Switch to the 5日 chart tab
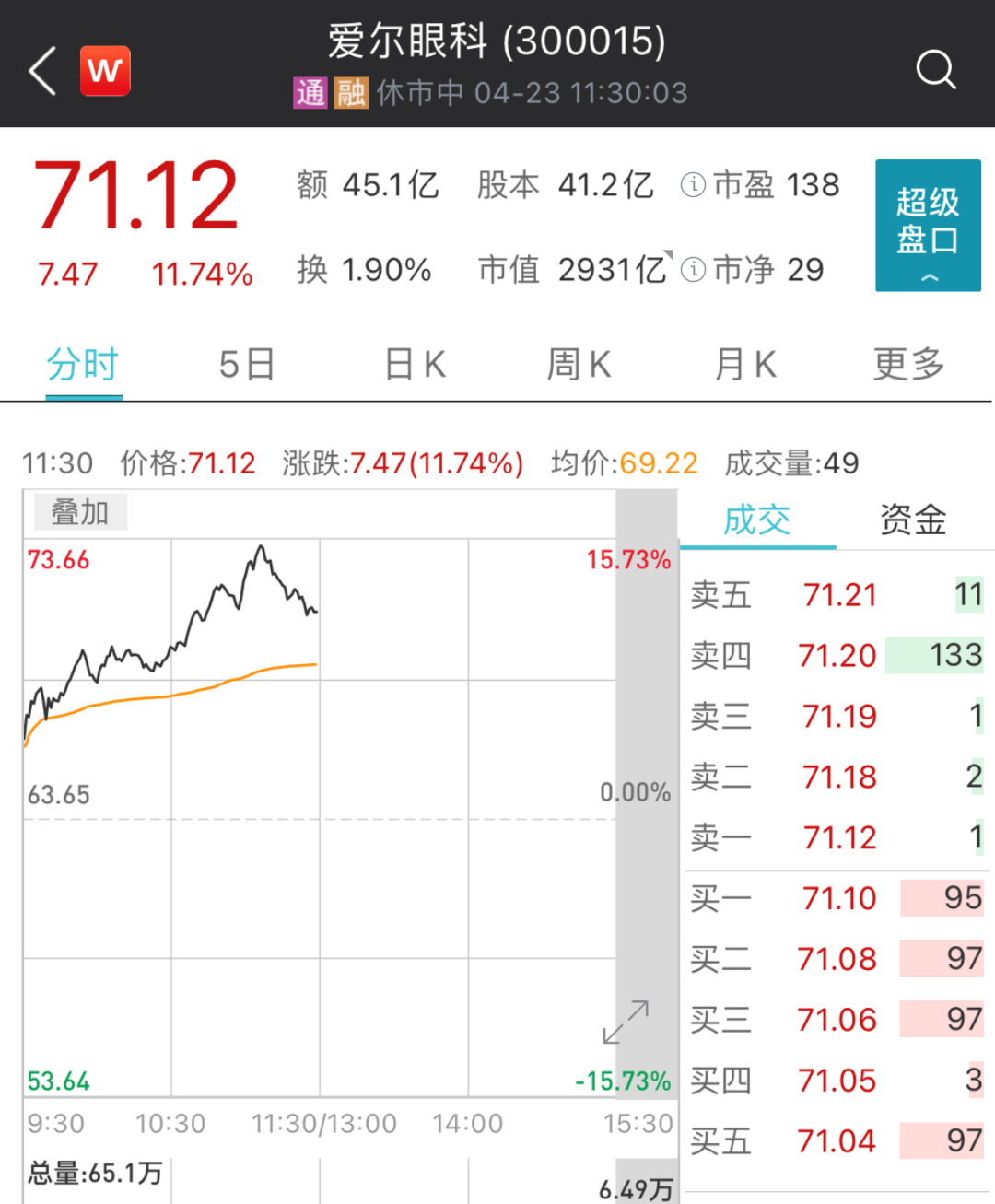 point(247,365)
